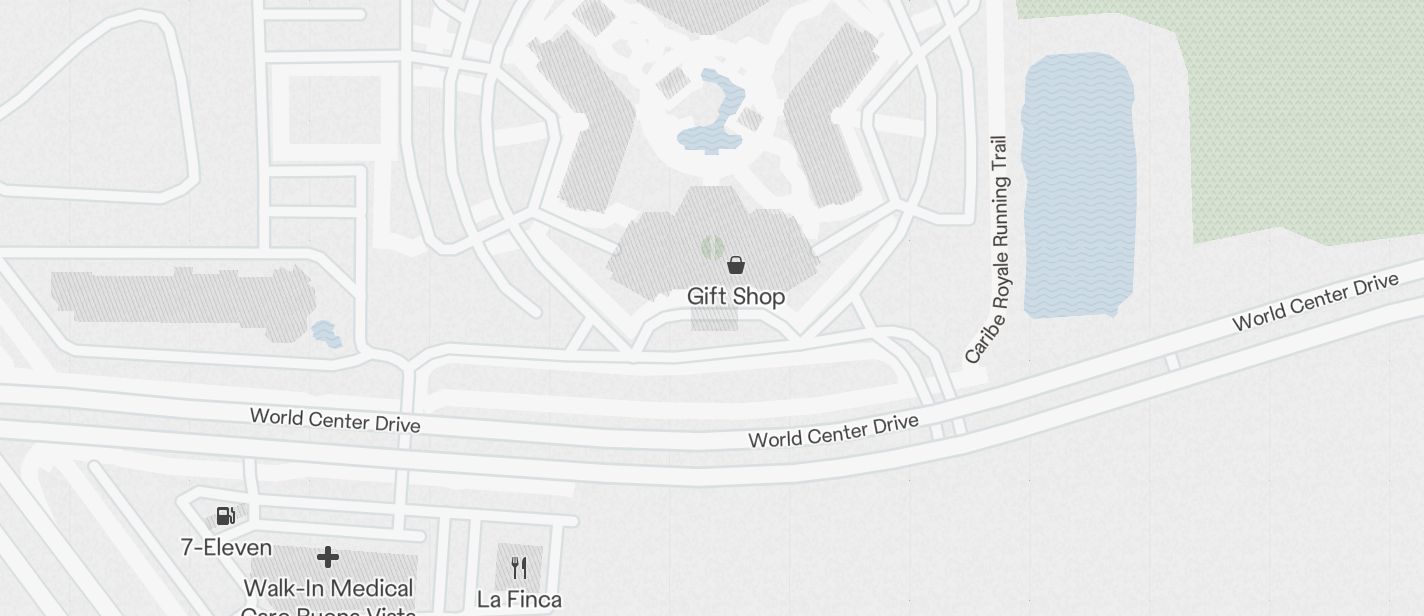Tap the Walk-In Medical Care marker
This screenshot has width=1424, height=616.
point(328,557)
